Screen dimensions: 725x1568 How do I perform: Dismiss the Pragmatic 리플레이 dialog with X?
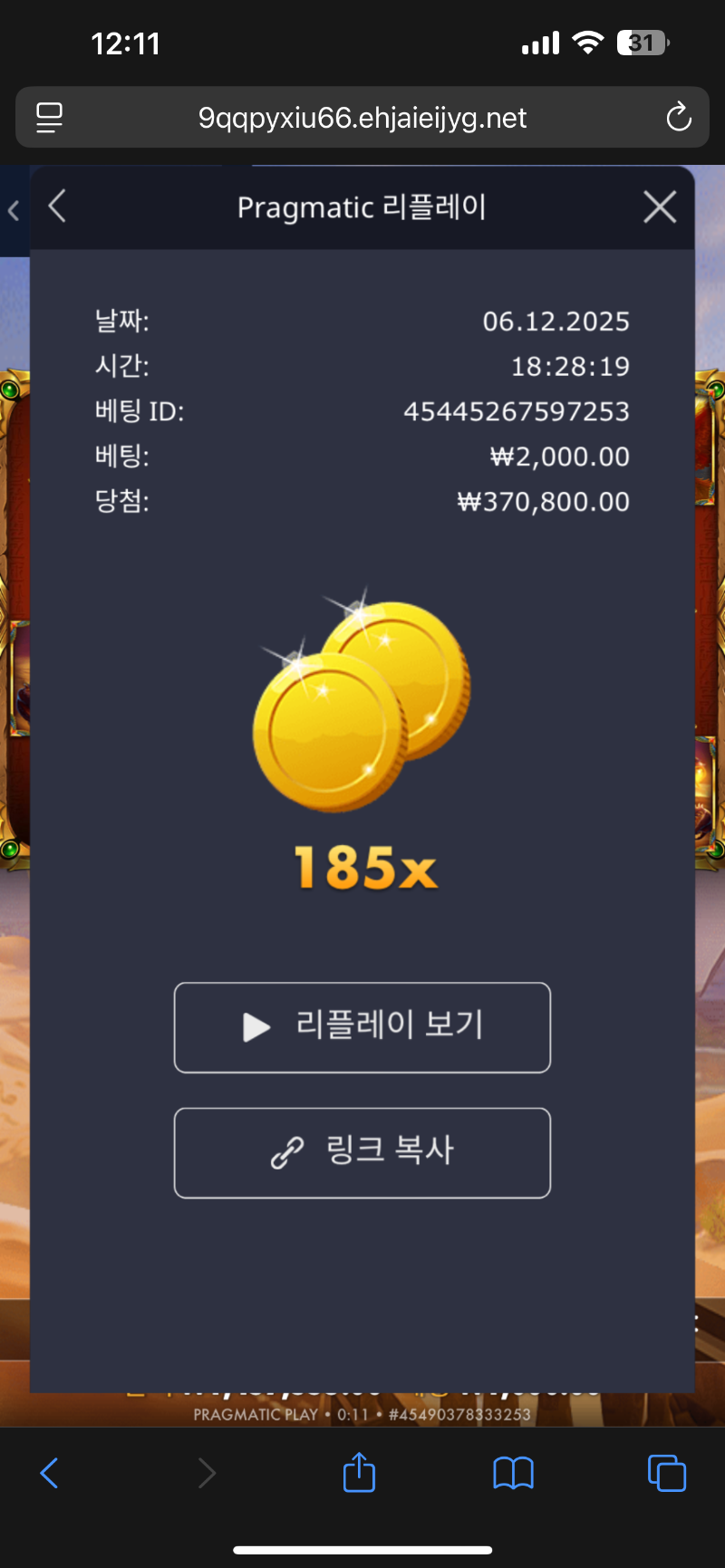660,207
